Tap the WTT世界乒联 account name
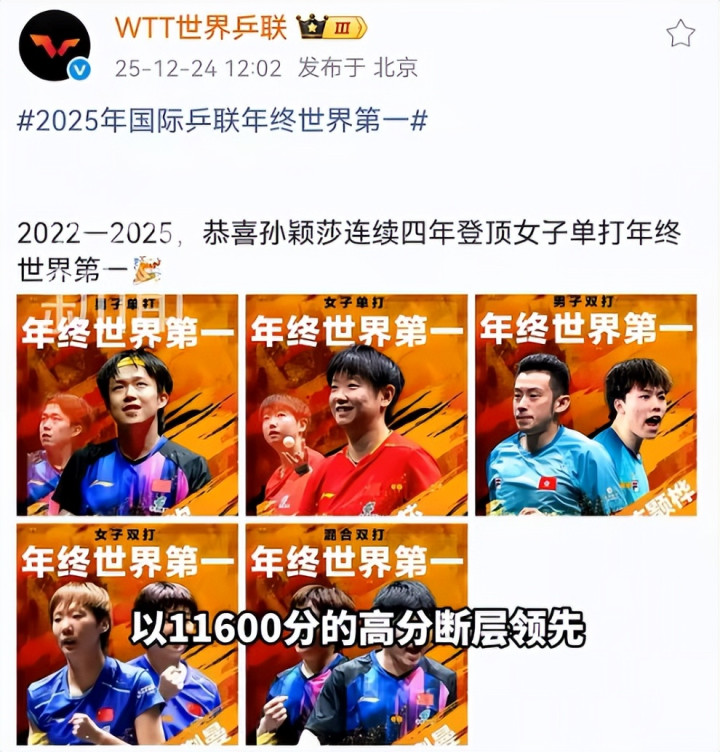The image size is (720, 752). coord(200,27)
